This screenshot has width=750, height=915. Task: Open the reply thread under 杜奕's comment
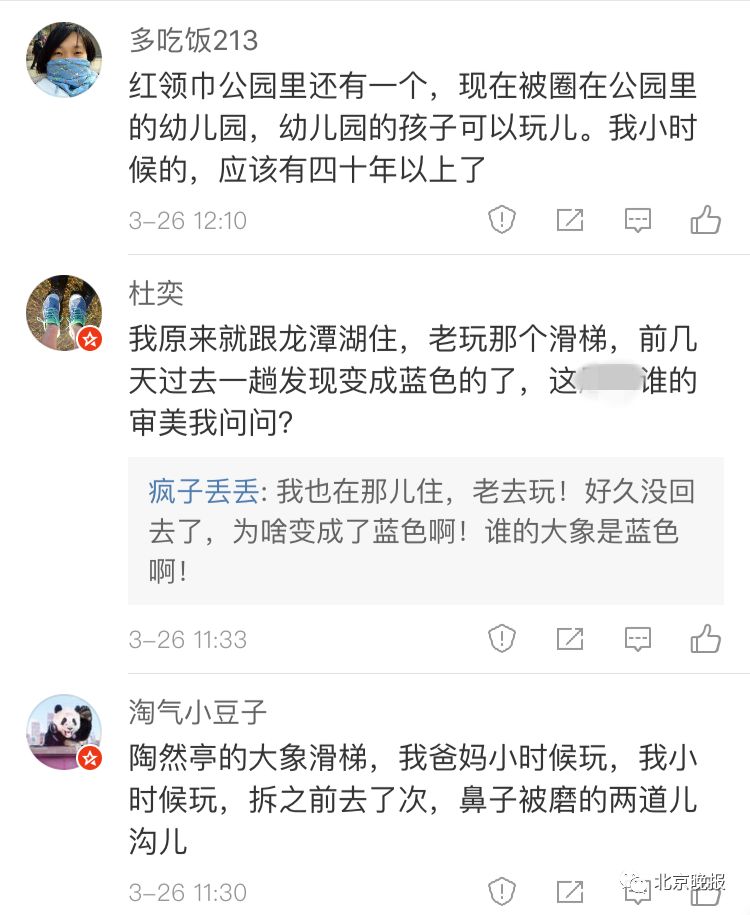(x=425, y=532)
